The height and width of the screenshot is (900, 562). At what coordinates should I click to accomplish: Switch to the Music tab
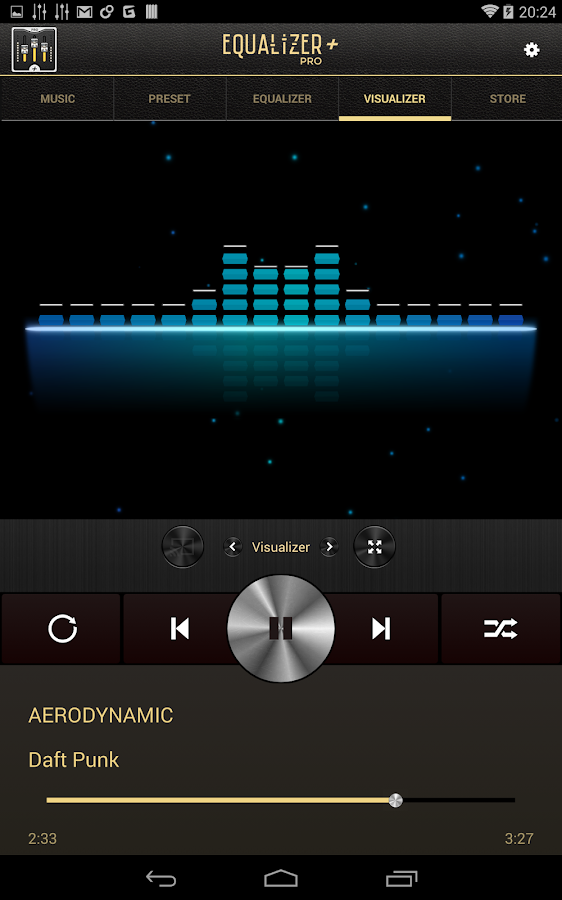tap(57, 99)
